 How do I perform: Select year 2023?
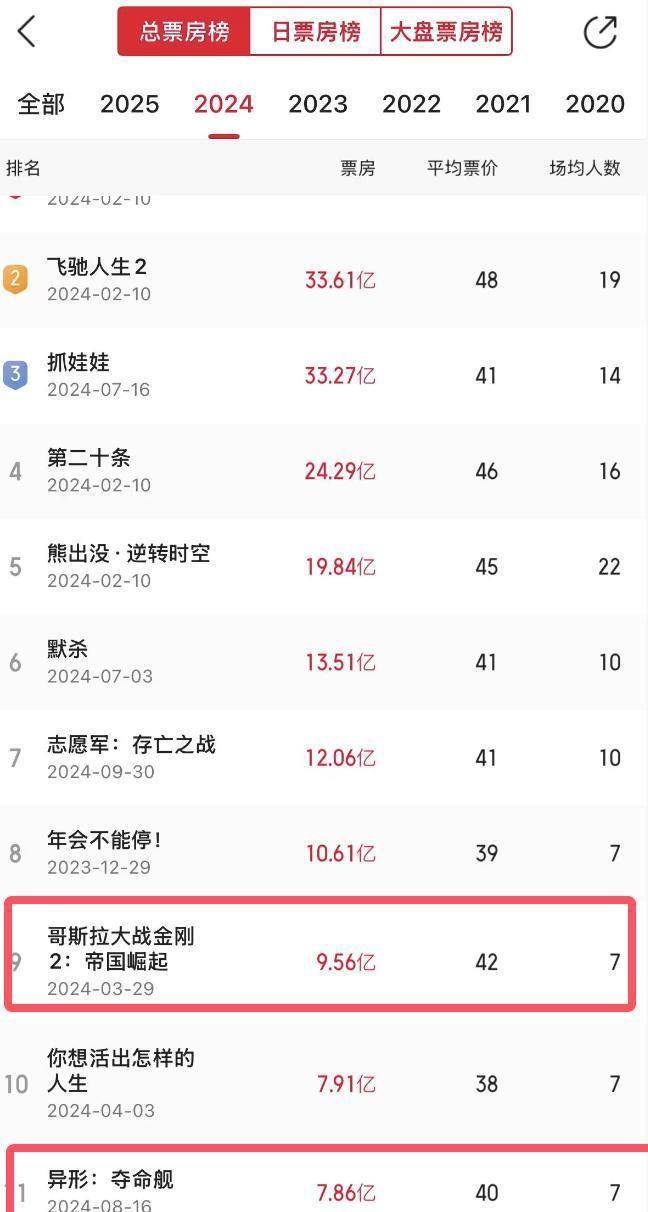(x=317, y=104)
